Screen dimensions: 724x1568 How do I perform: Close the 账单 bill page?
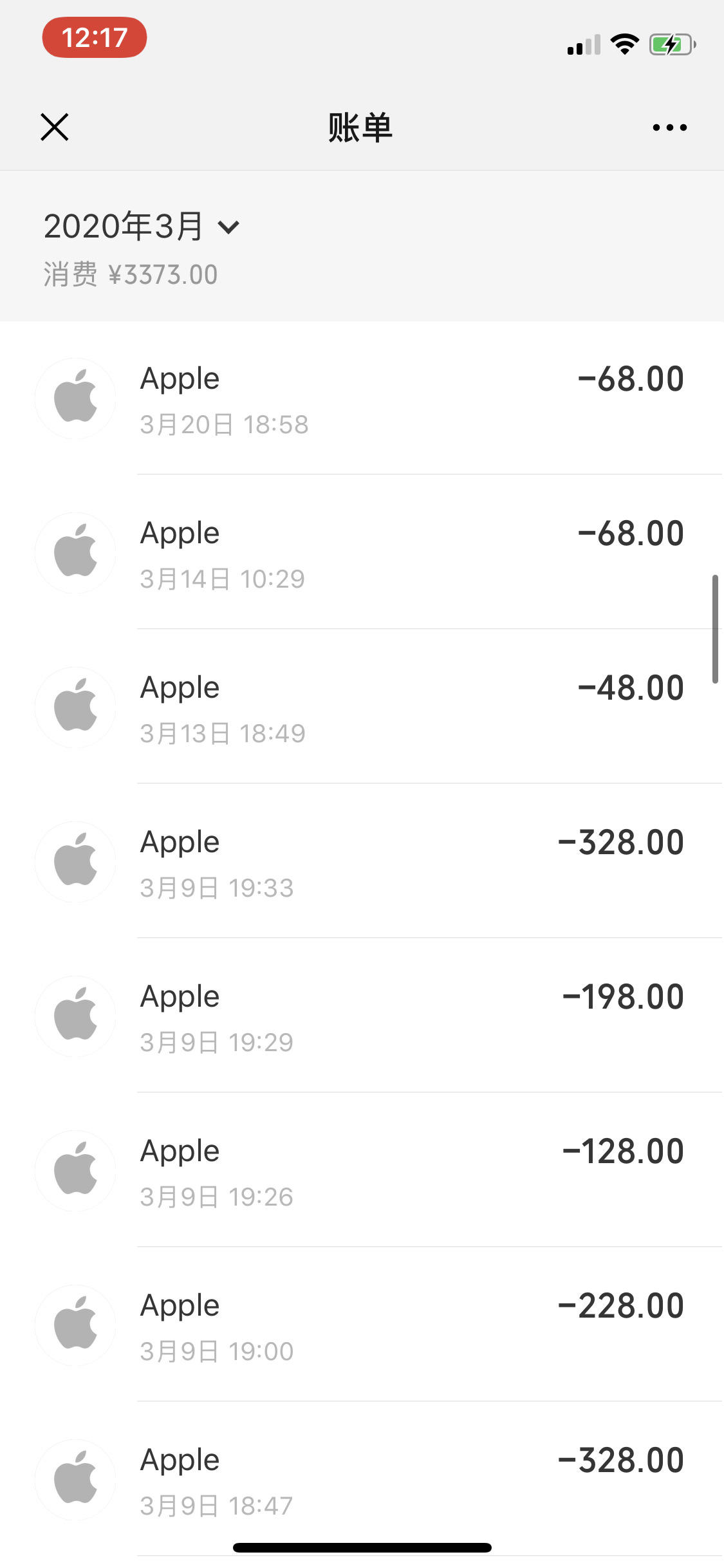point(55,127)
